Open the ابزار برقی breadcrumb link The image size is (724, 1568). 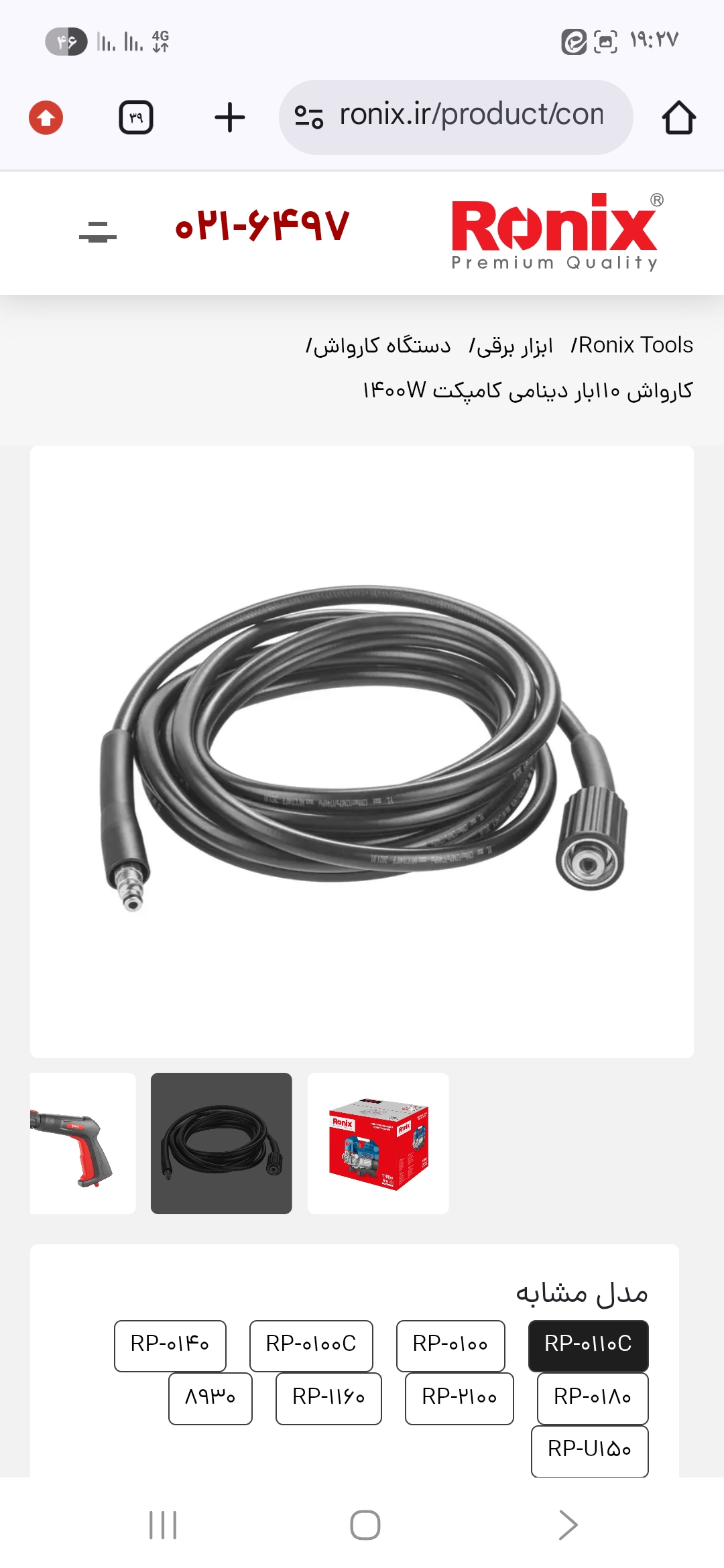point(511,346)
